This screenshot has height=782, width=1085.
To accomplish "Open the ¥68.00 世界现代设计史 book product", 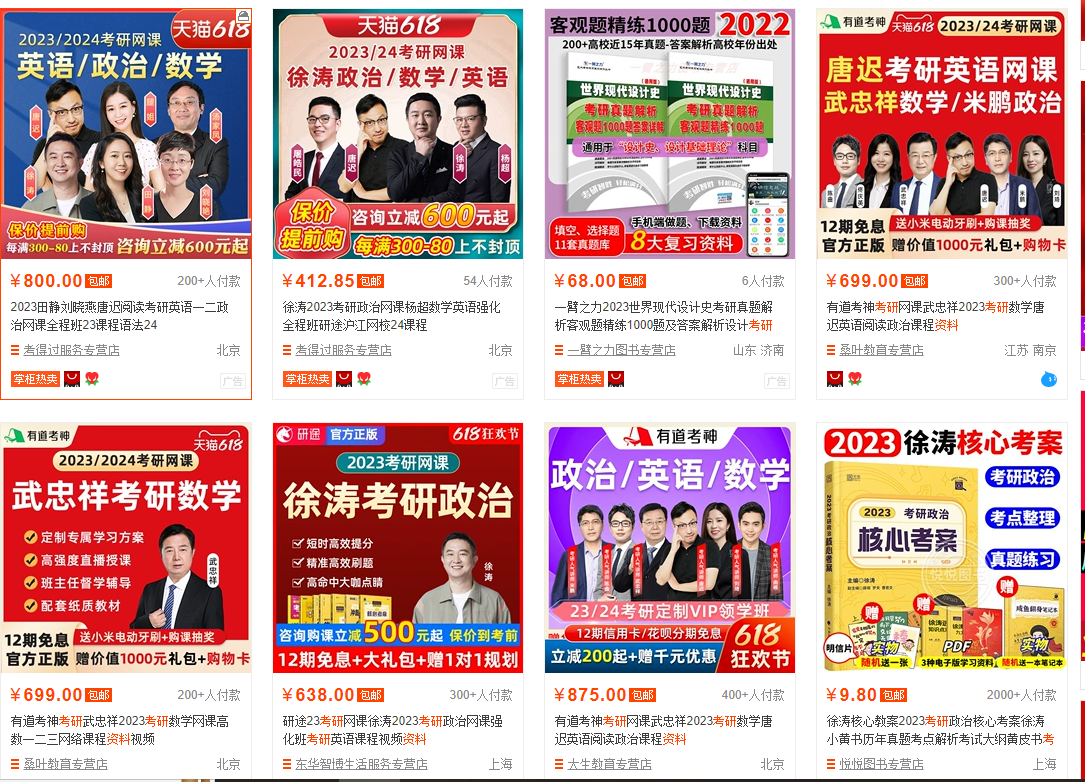I will pos(670,135).
